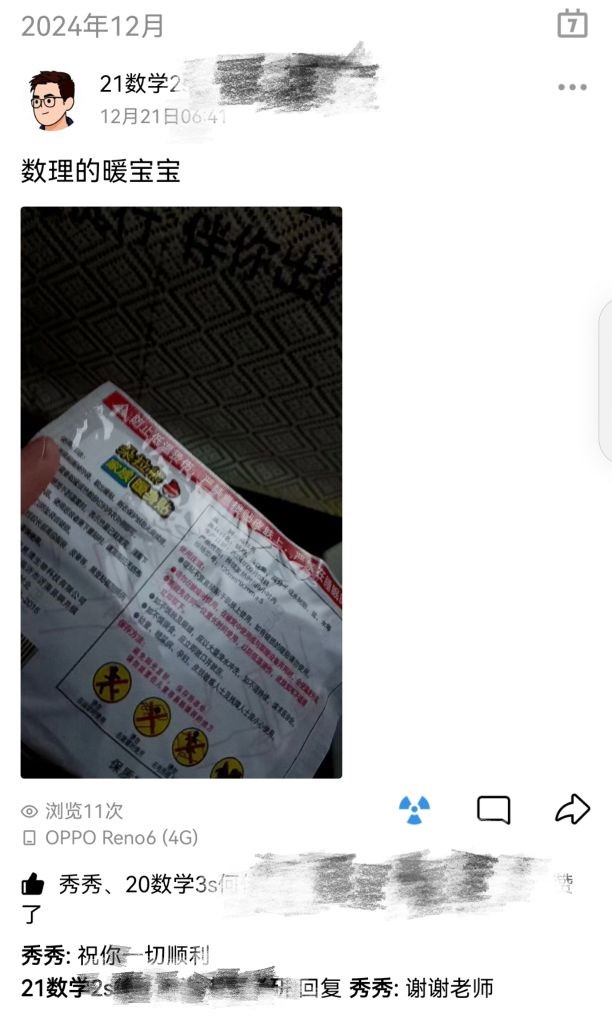Open the 谢谢老师 reply to 秀秀
612x1019 pixels.
point(449,989)
